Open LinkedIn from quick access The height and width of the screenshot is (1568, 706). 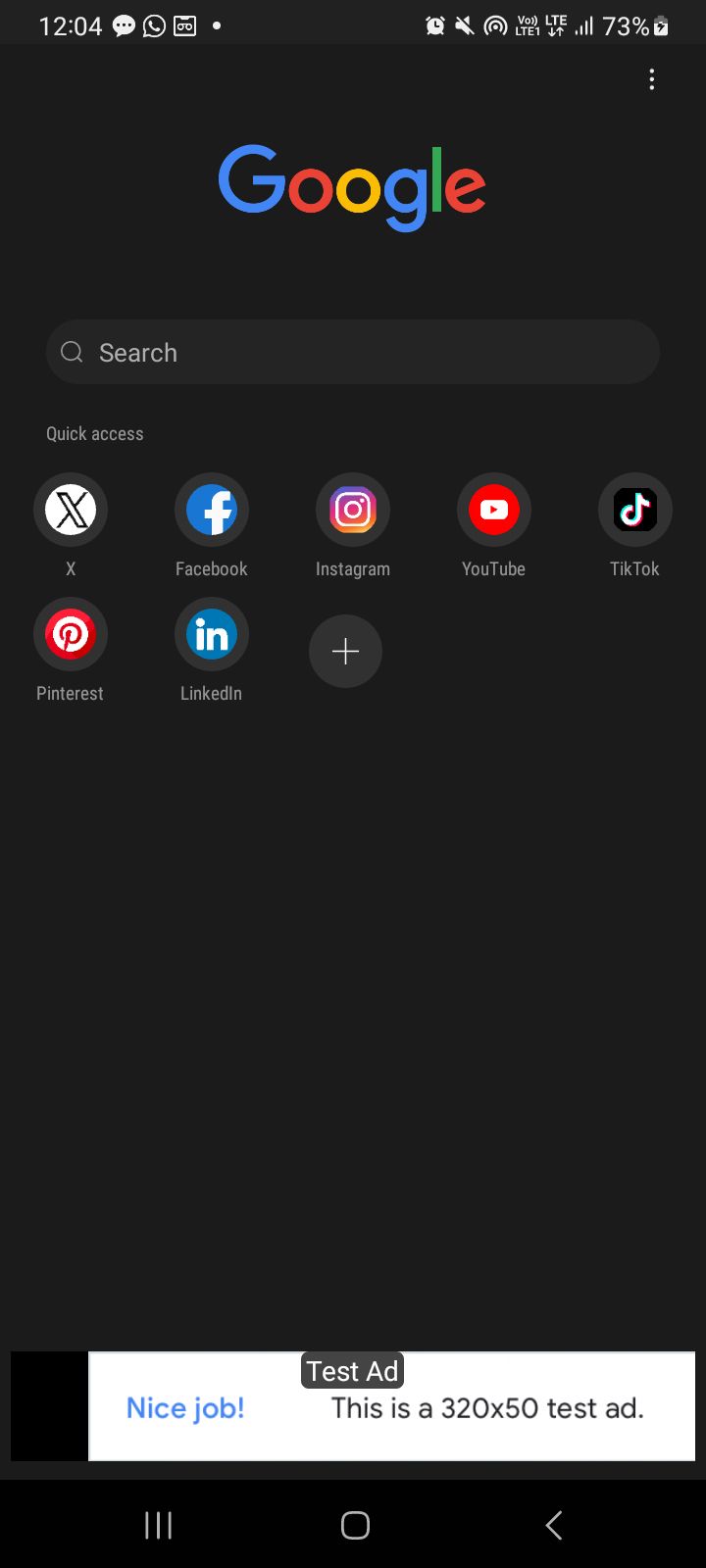212,634
